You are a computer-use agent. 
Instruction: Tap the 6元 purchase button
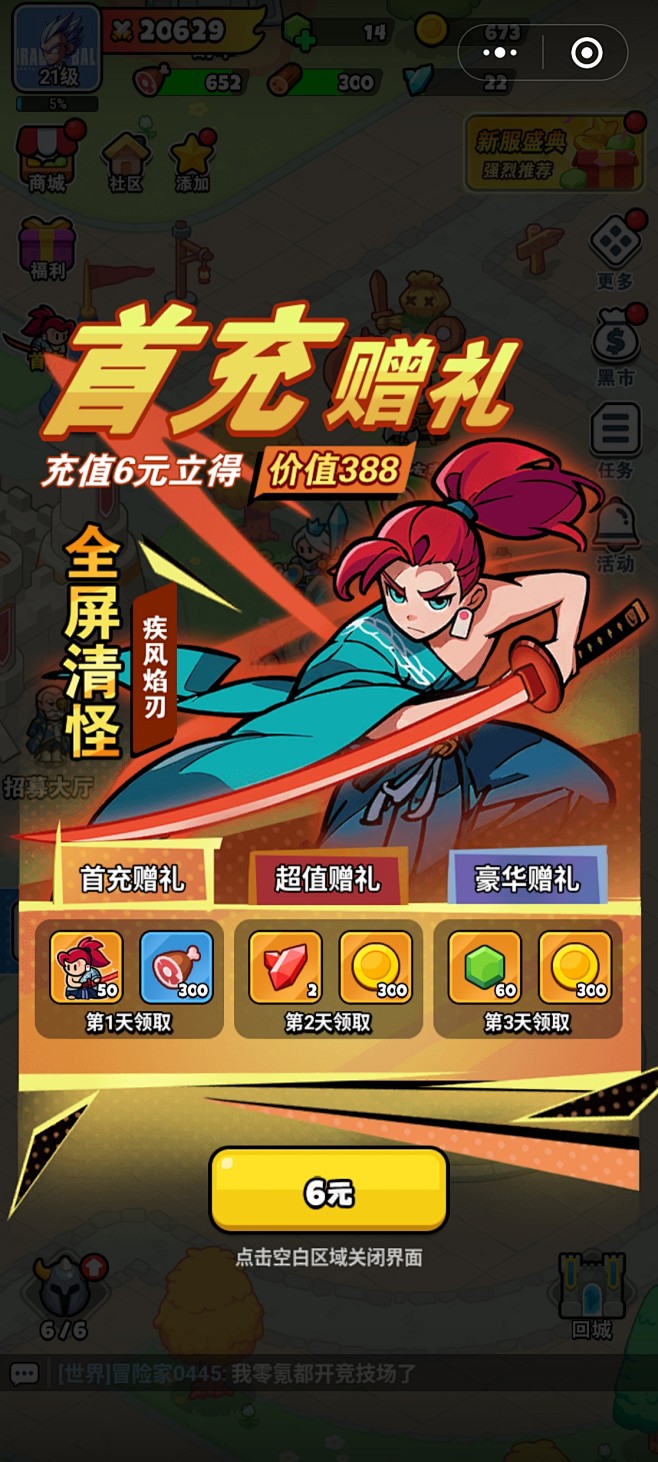[328, 1190]
